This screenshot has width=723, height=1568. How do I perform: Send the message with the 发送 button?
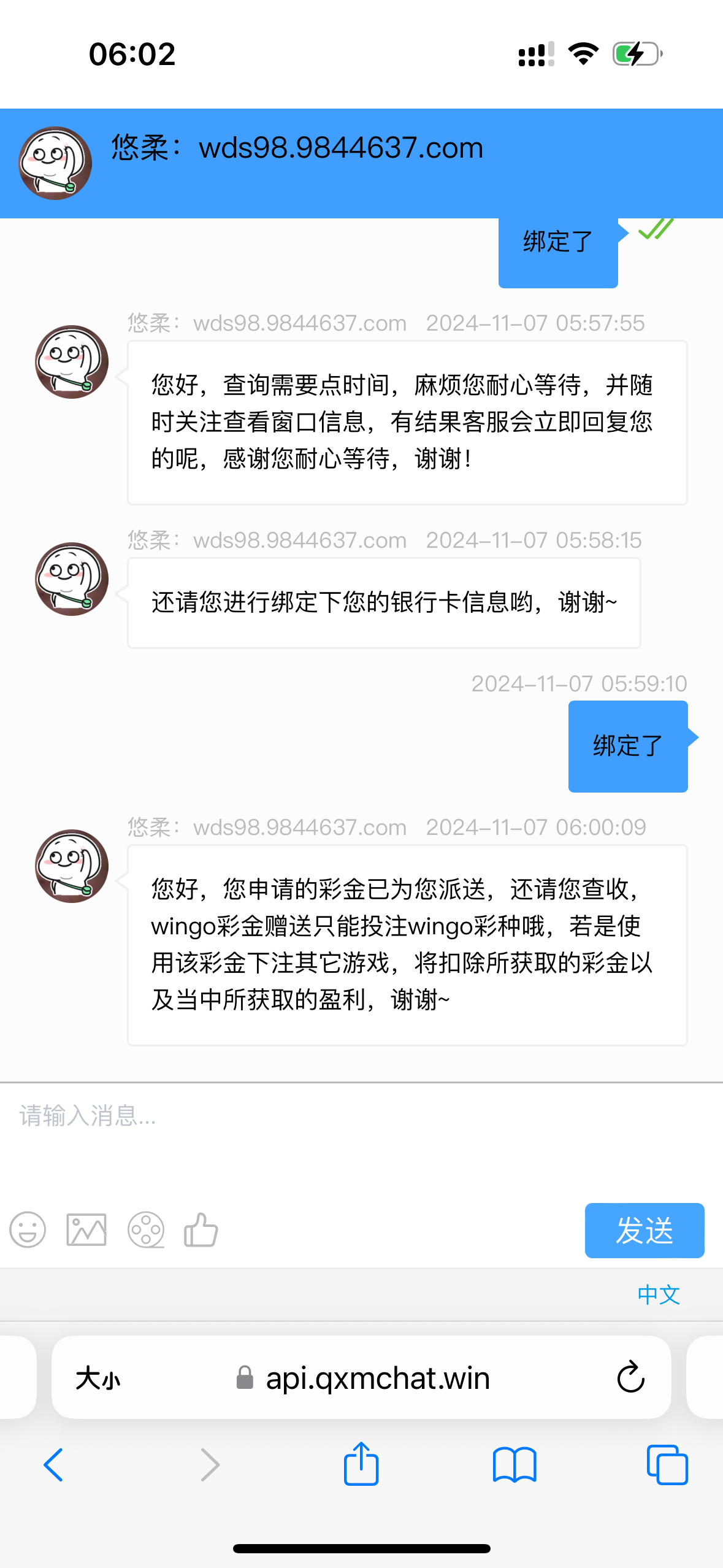(x=645, y=1231)
